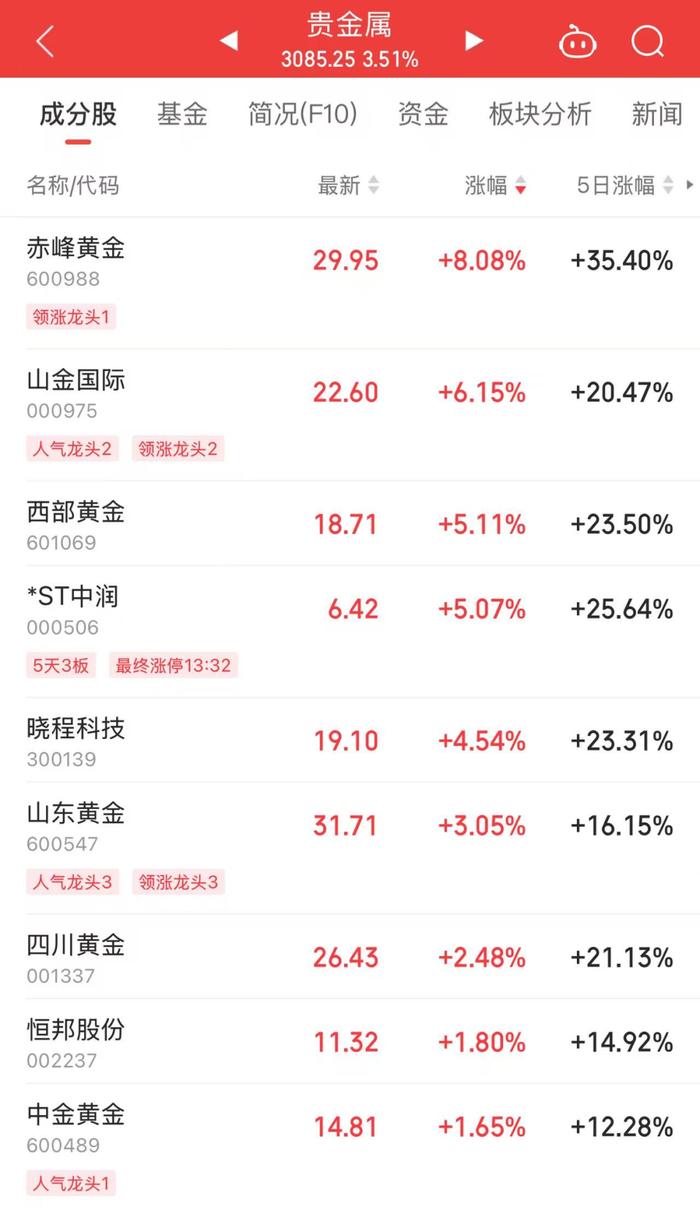View 西部黄金 stock page
700x1214 pixels.
pos(76,512)
